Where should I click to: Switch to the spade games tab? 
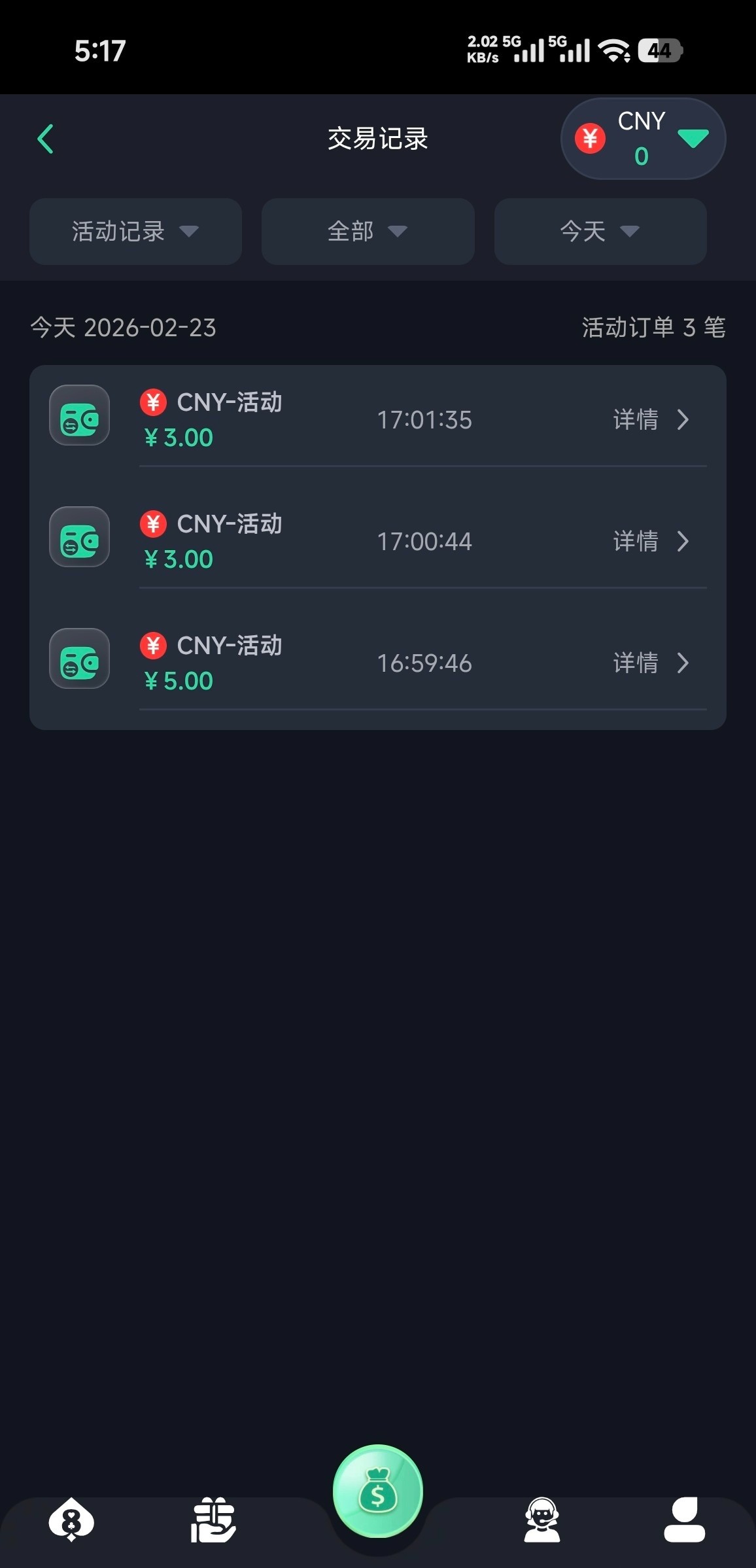point(71,1519)
